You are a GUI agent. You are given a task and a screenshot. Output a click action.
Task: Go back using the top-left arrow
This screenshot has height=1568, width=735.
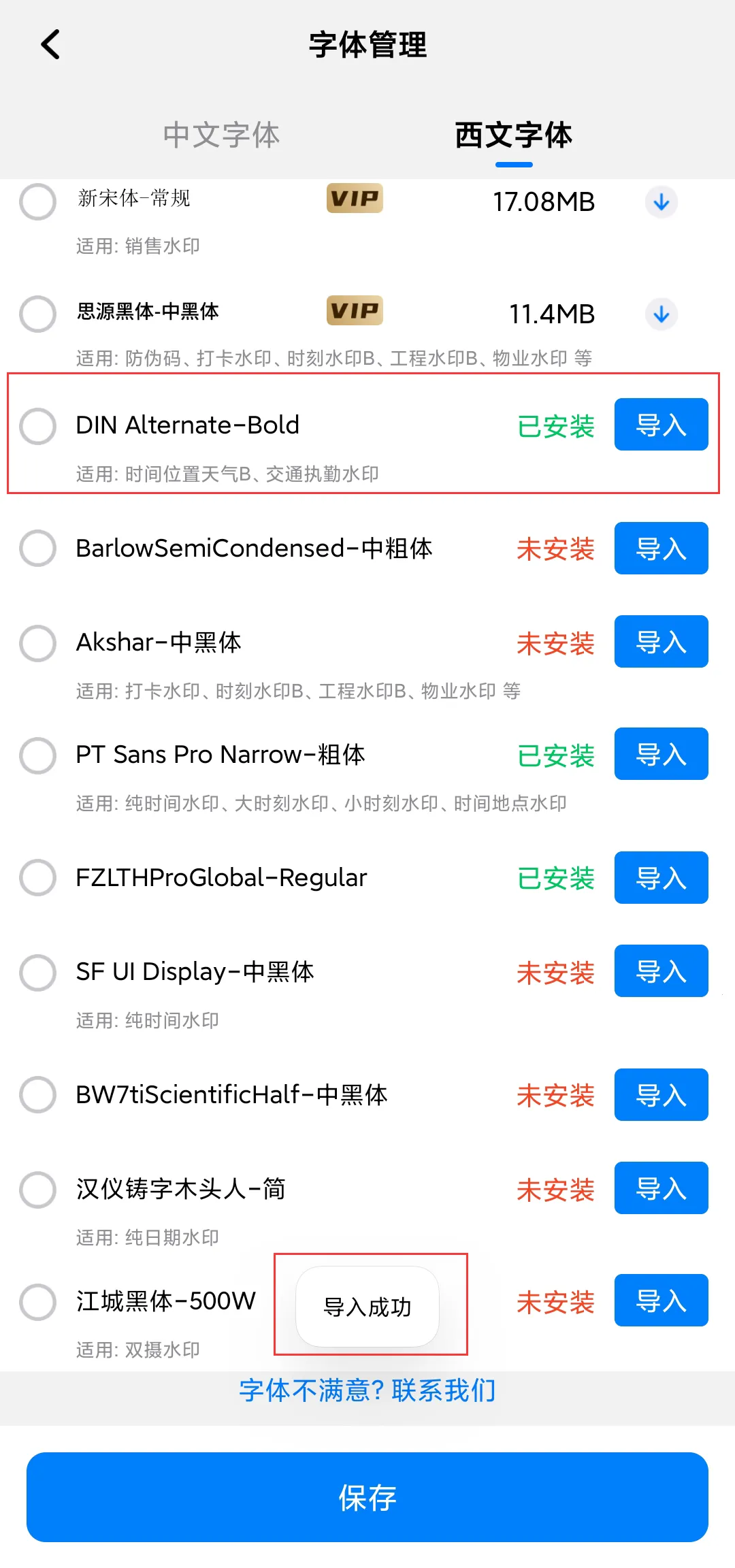49,44
